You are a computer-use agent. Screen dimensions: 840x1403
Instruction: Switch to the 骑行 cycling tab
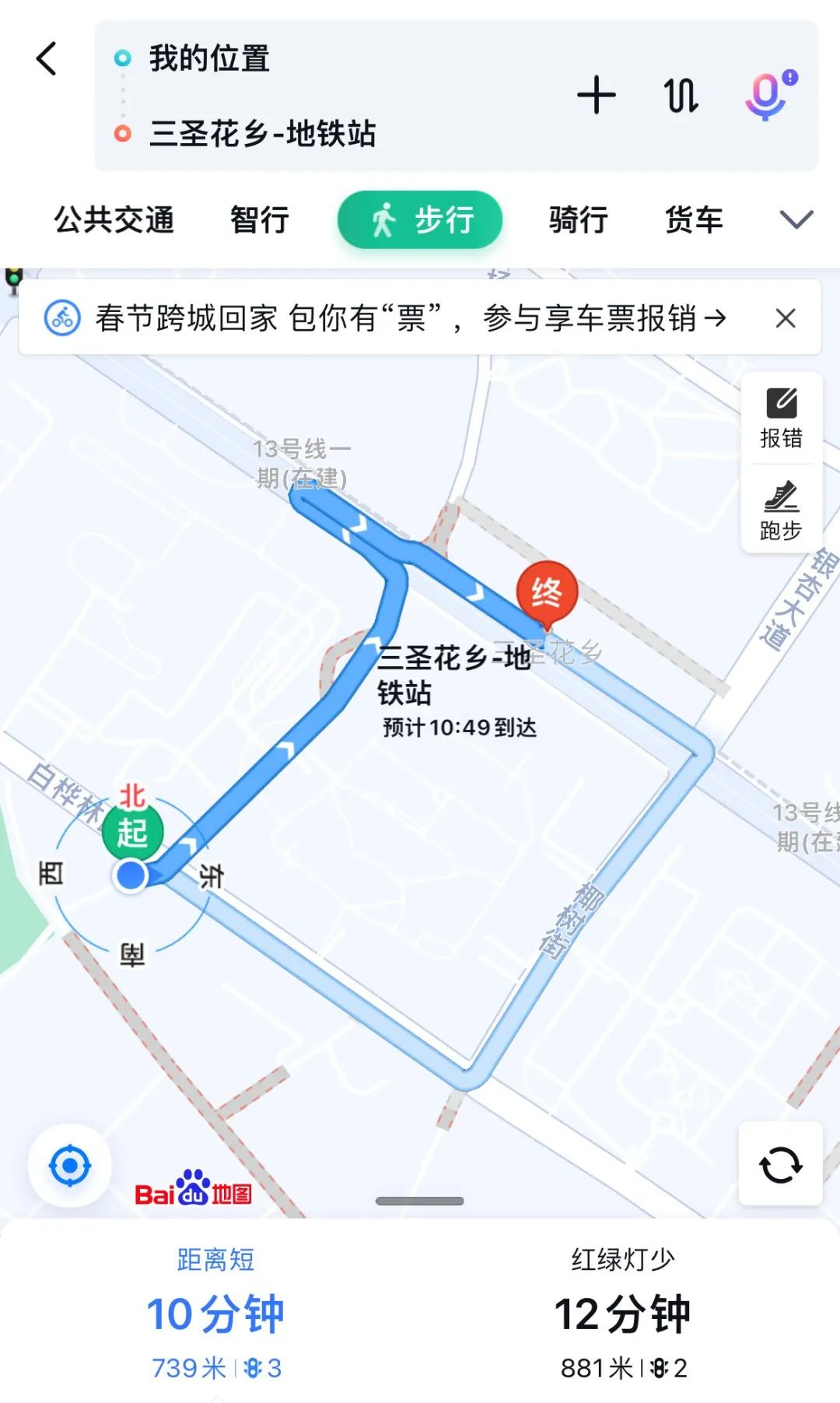(576, 220)
